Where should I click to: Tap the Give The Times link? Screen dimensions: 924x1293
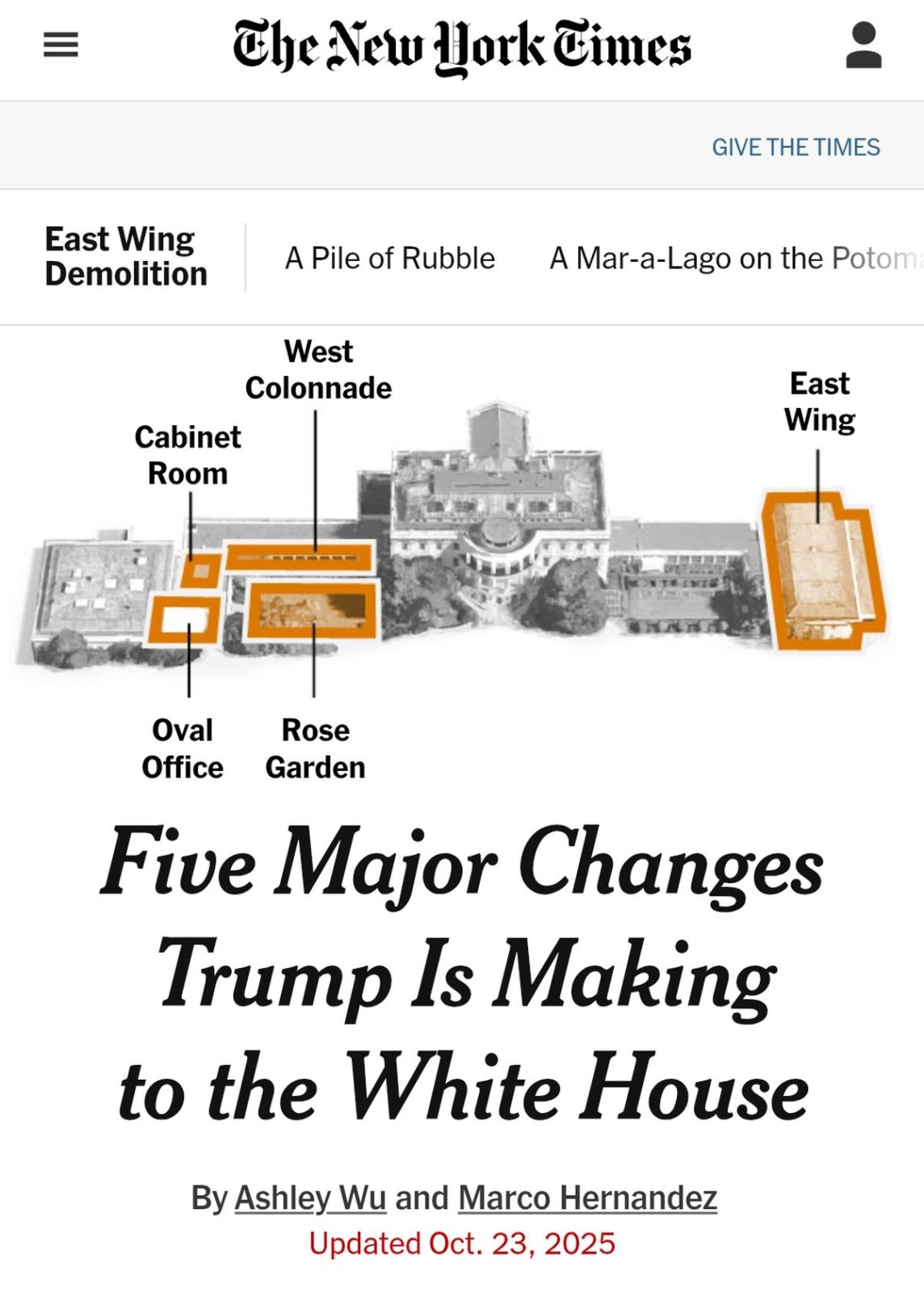click(x=795, y=147)
